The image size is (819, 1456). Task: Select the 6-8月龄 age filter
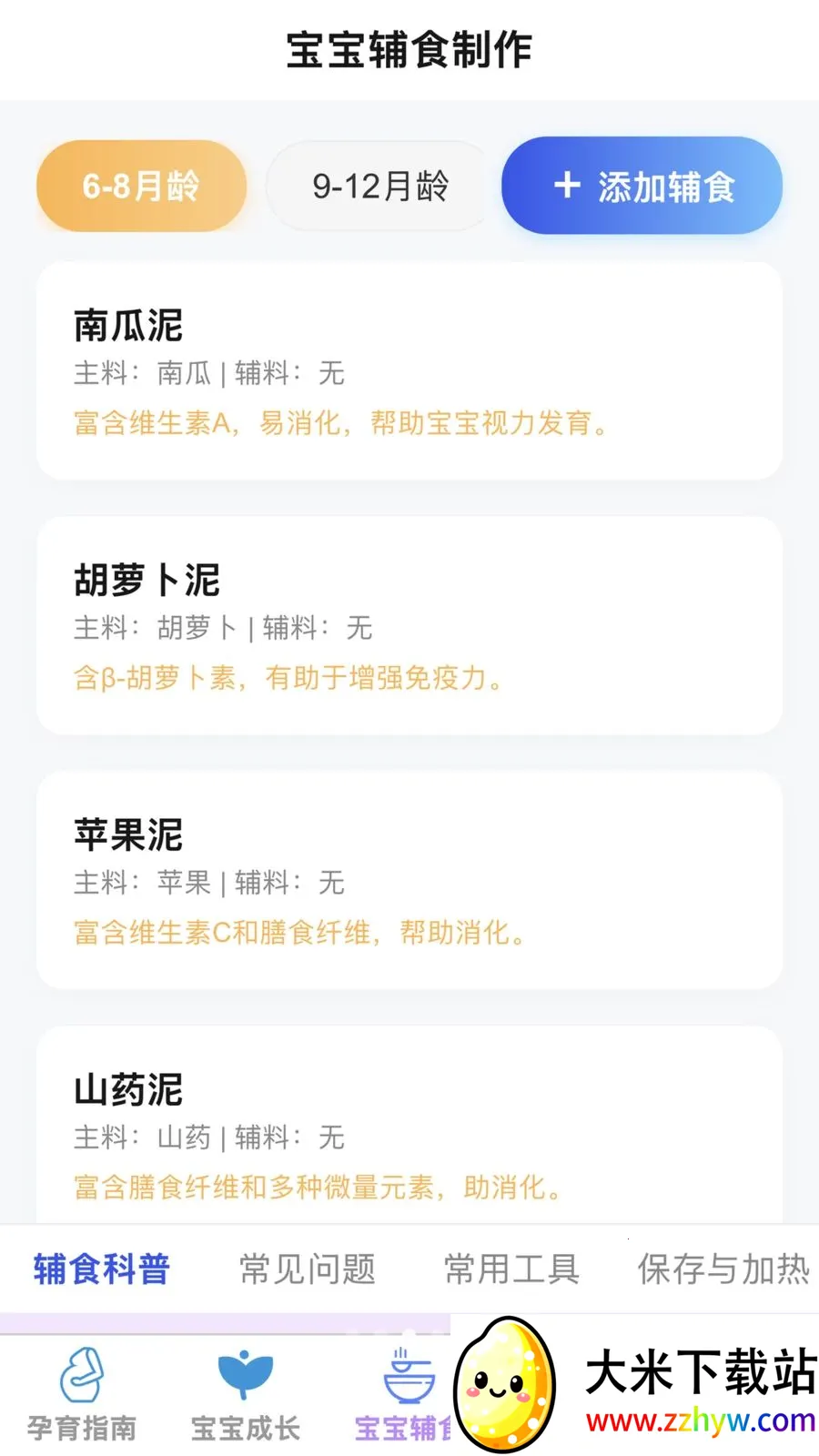tap(141, 186)
